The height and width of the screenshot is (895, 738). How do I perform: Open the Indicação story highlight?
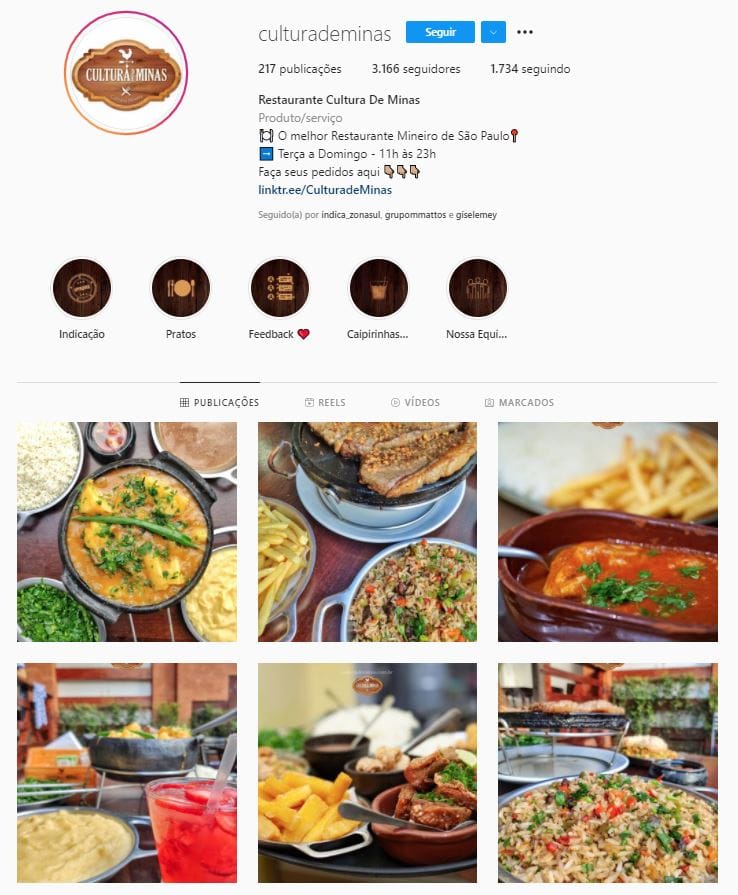click(81, 288)
